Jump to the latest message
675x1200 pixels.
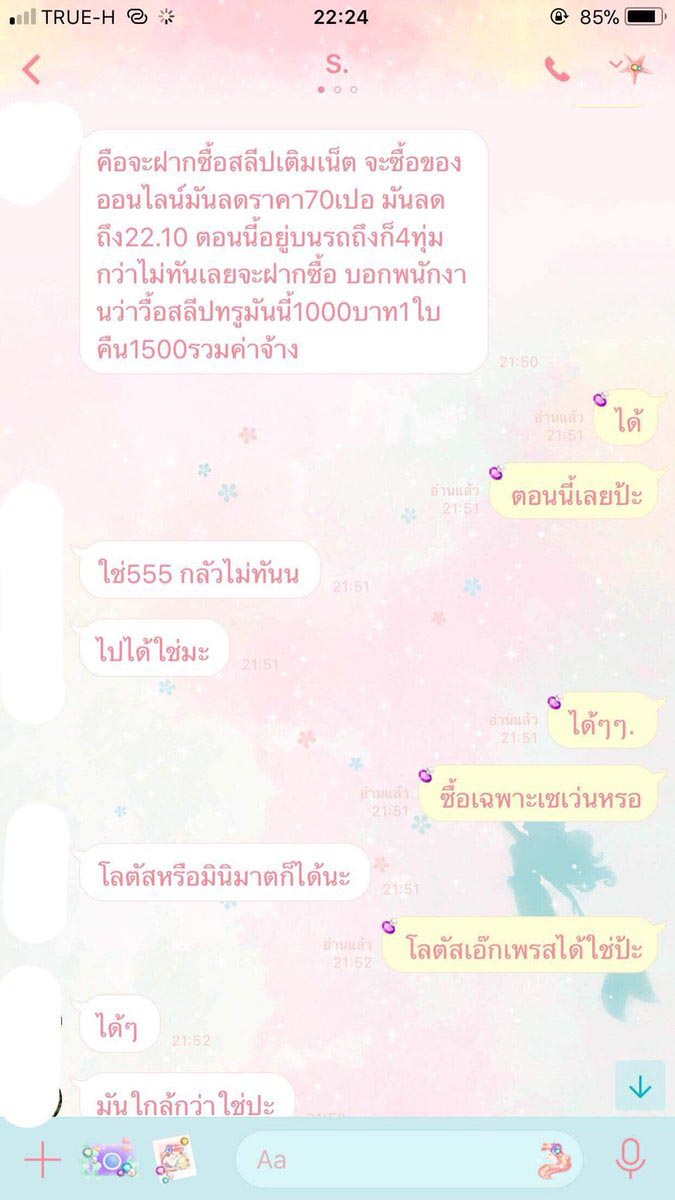pyautogui.click(x=640, y=1087)
